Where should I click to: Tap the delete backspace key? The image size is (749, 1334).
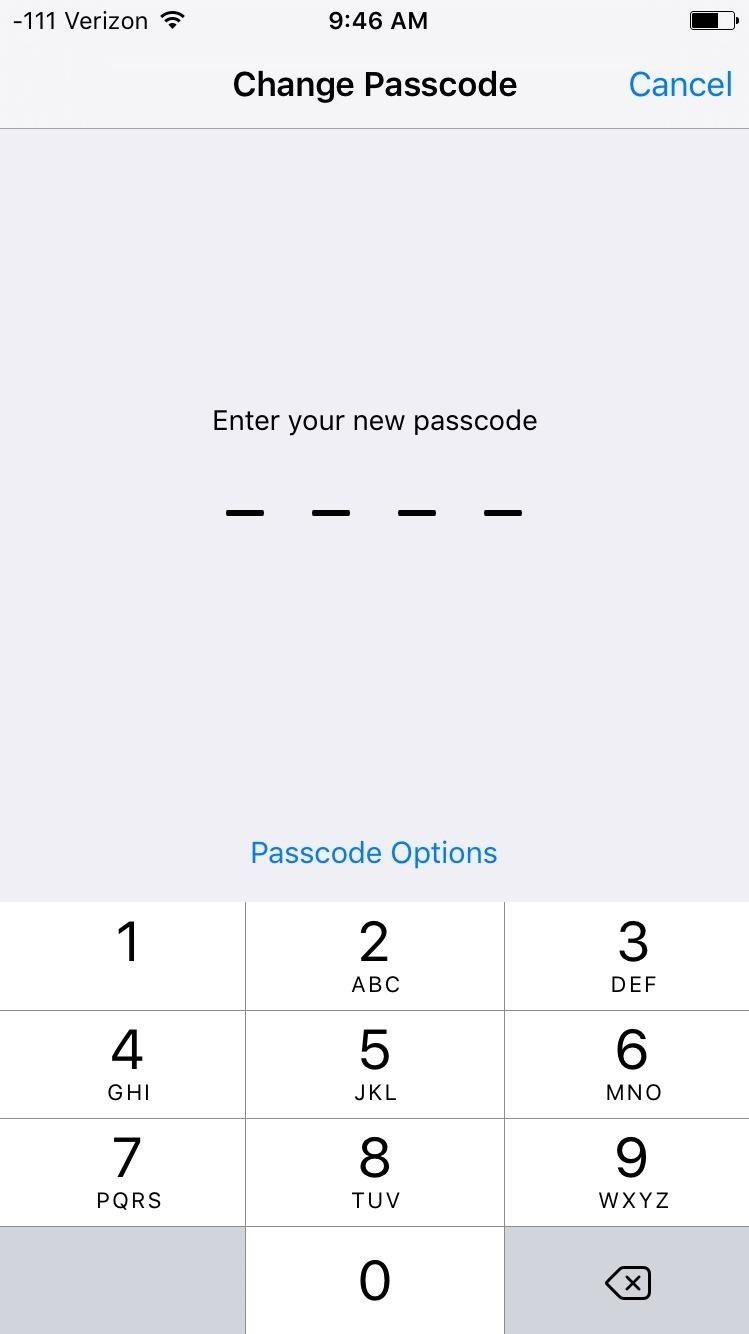click(628, 1281)
